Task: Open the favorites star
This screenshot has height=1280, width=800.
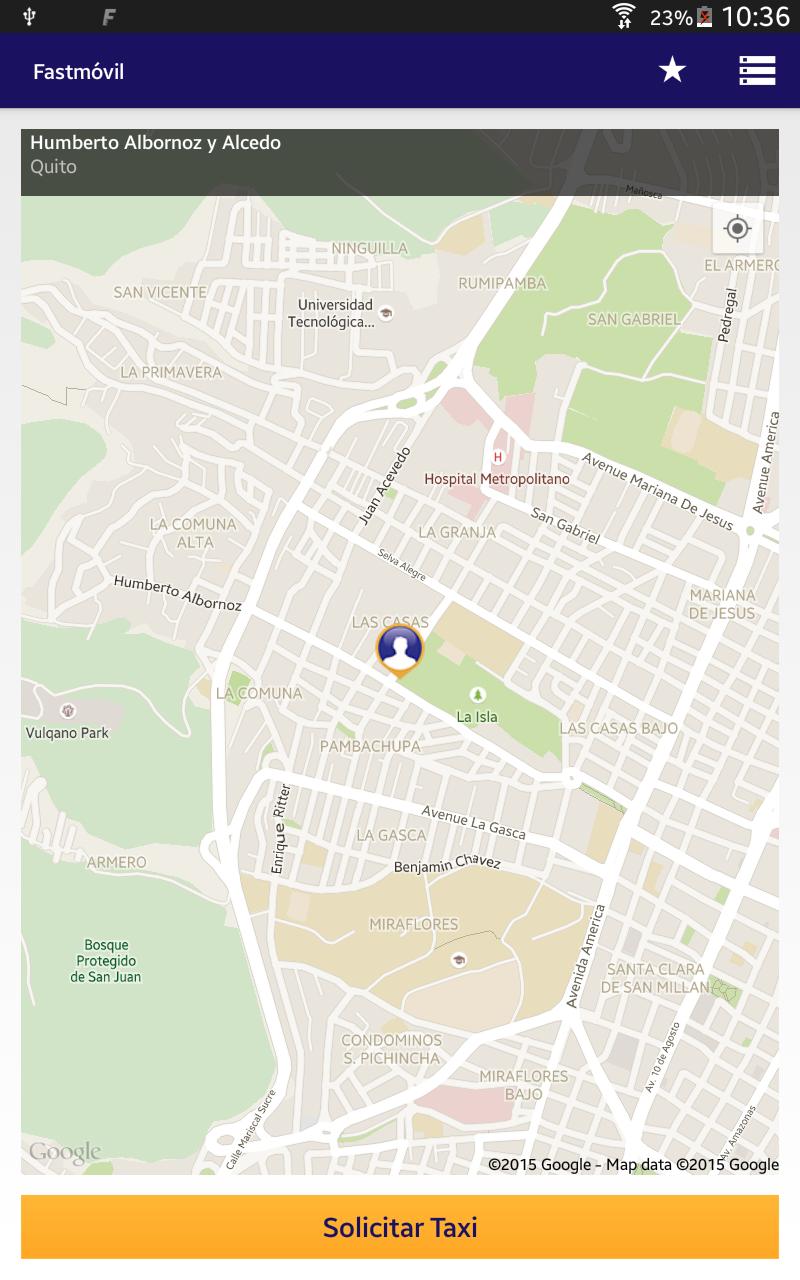Action: [x=672, y=70]
